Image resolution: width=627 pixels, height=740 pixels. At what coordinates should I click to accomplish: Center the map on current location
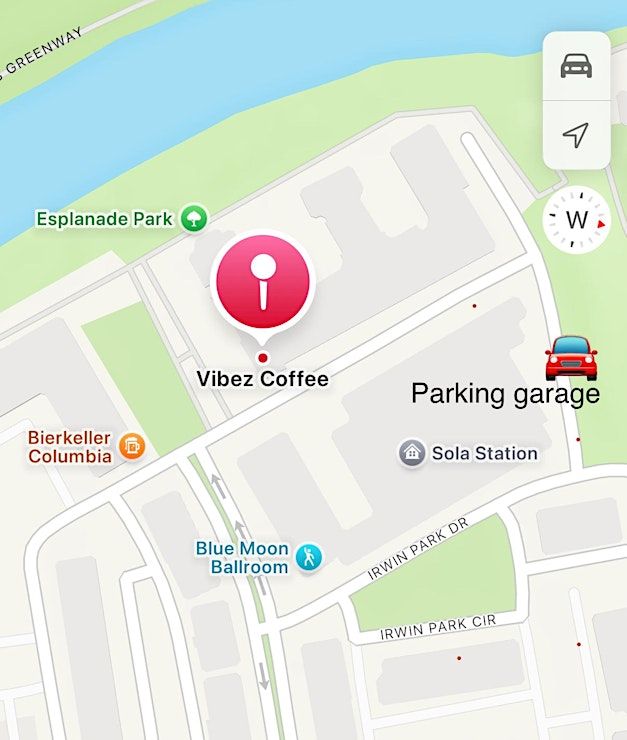coord(576,134)
